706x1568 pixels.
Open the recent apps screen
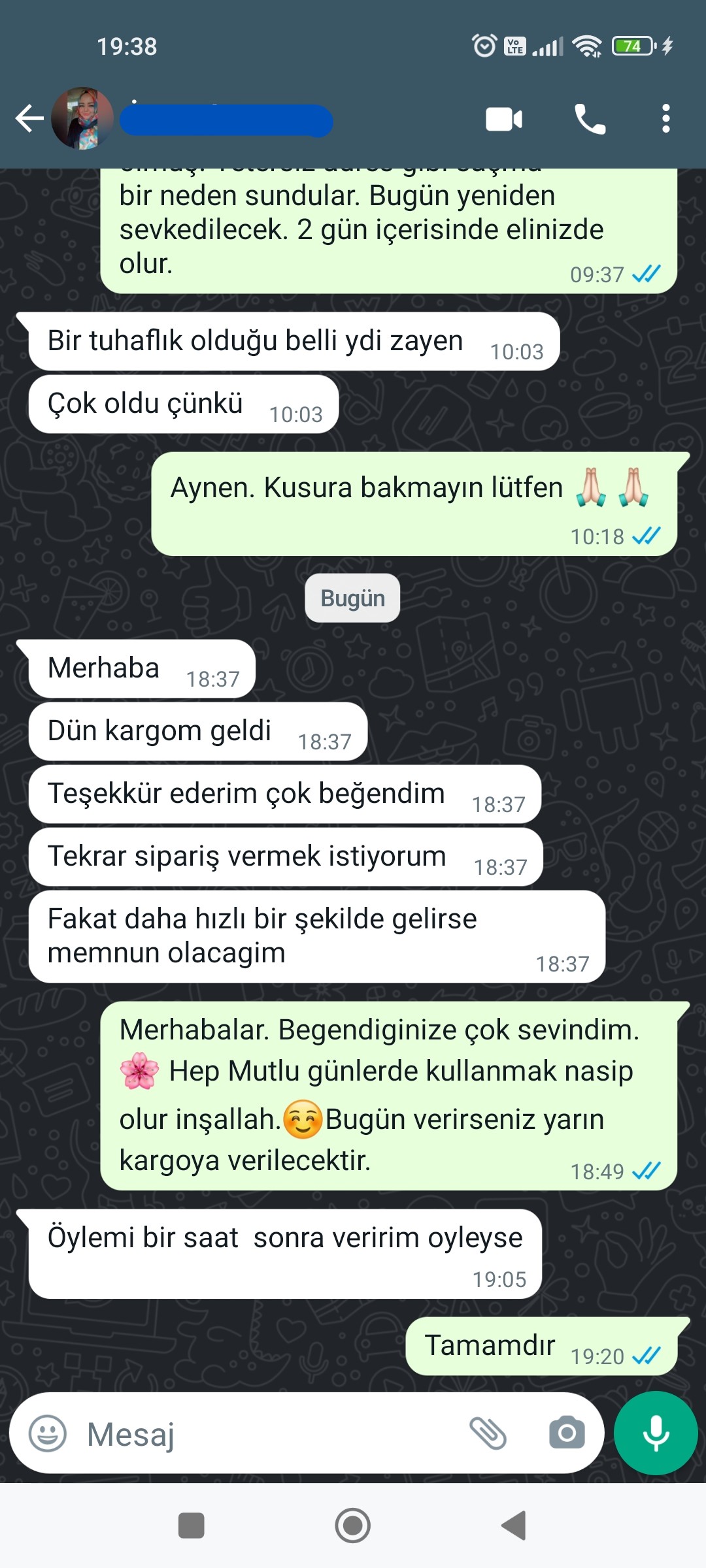(x=192, y=1526)
